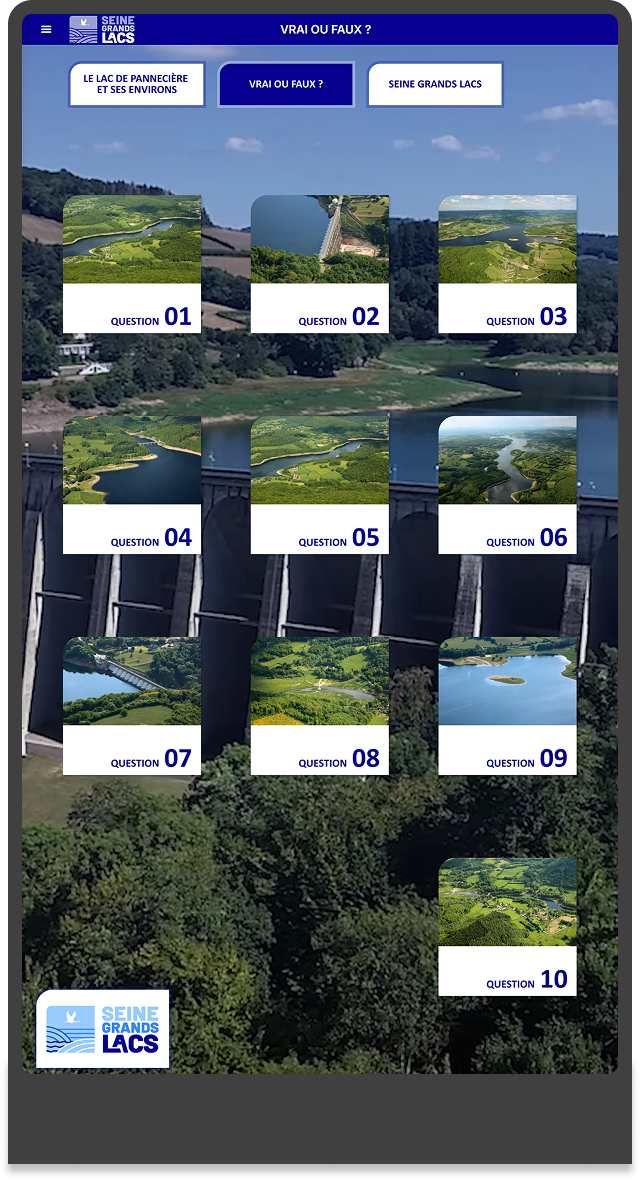Image resolution: width=640 pixels, height=1180 pixels.
Task: Go to the Seine Grands Lacs tab
Action: tap(435, 84)
